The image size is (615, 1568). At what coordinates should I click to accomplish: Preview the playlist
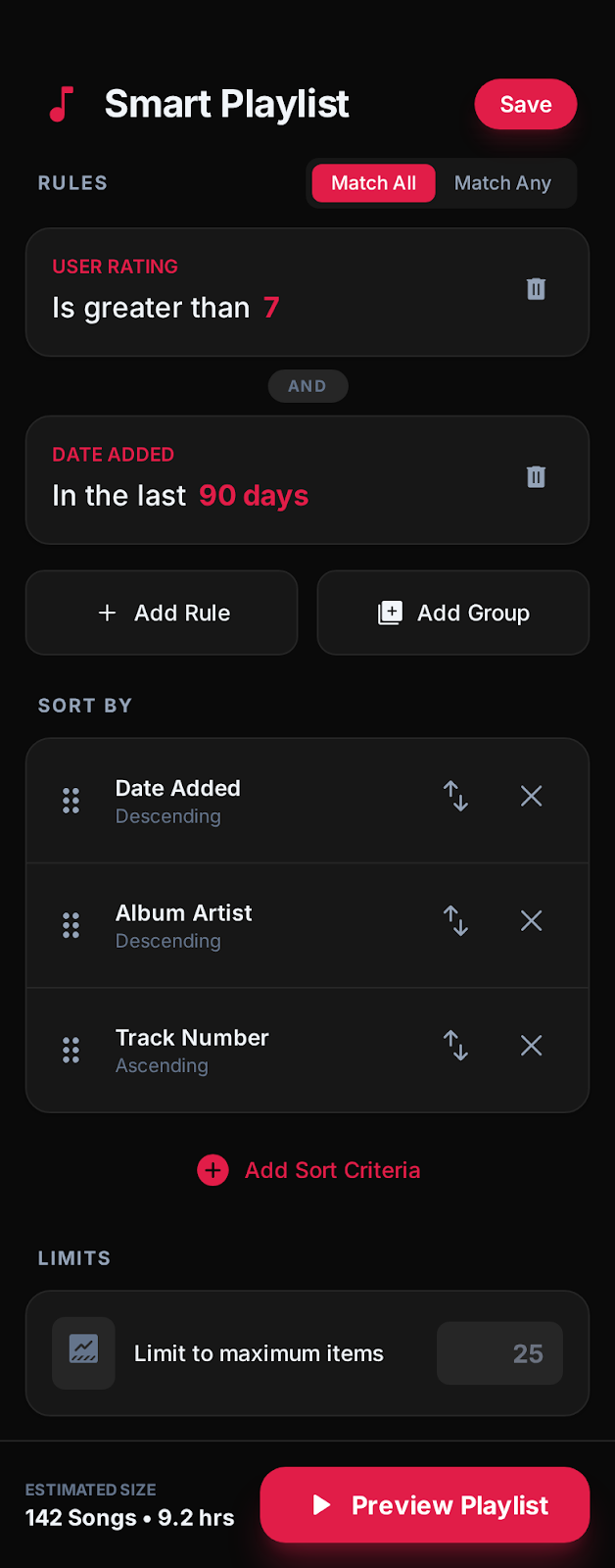coord(425,1505)
